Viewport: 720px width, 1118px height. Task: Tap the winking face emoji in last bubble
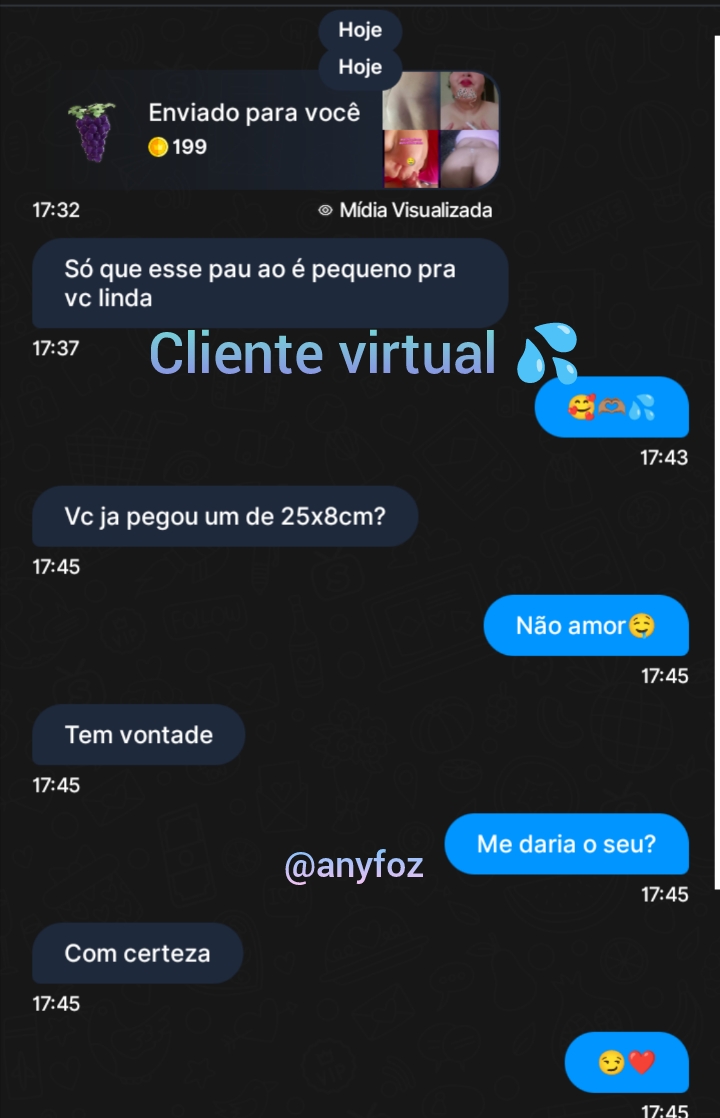613,1062
